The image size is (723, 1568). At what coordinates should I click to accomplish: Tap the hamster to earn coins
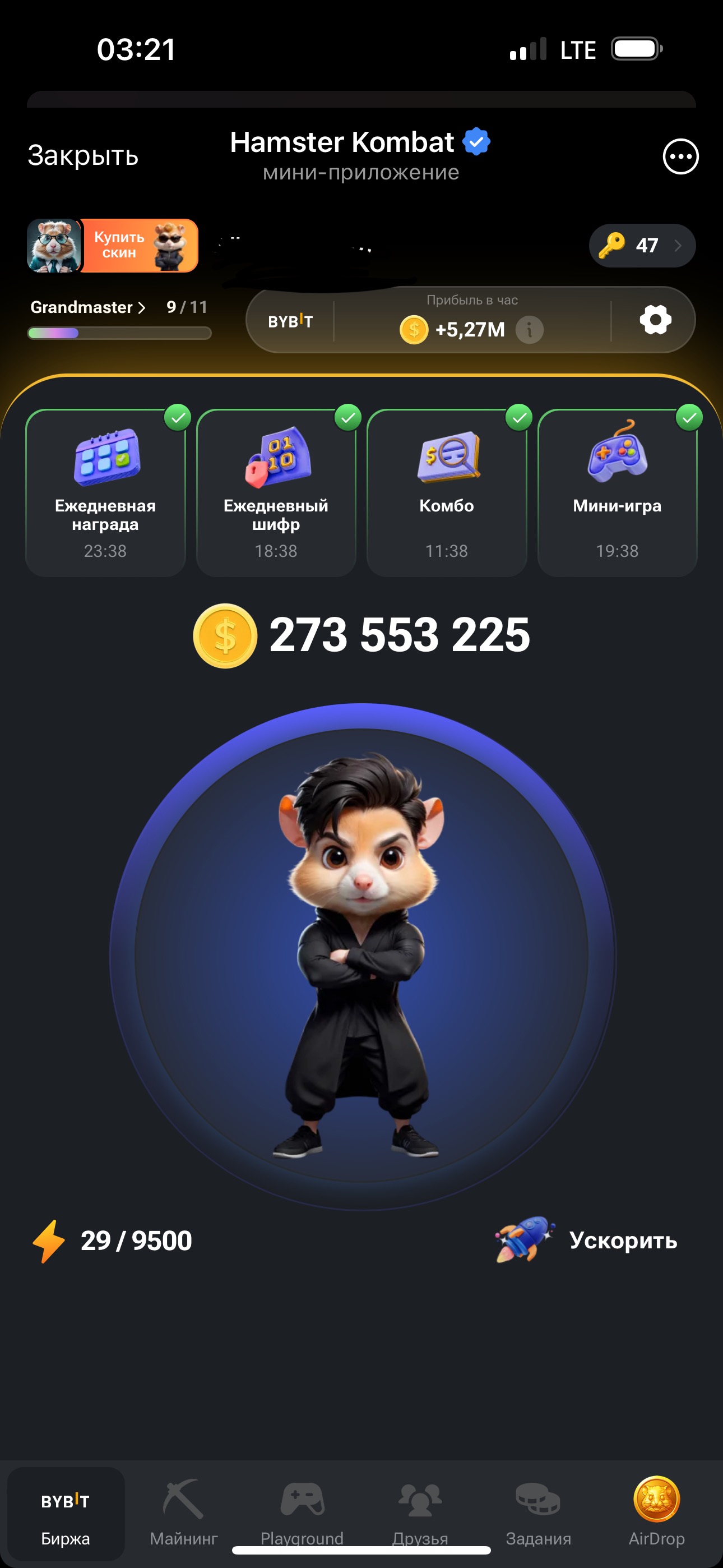362,956
